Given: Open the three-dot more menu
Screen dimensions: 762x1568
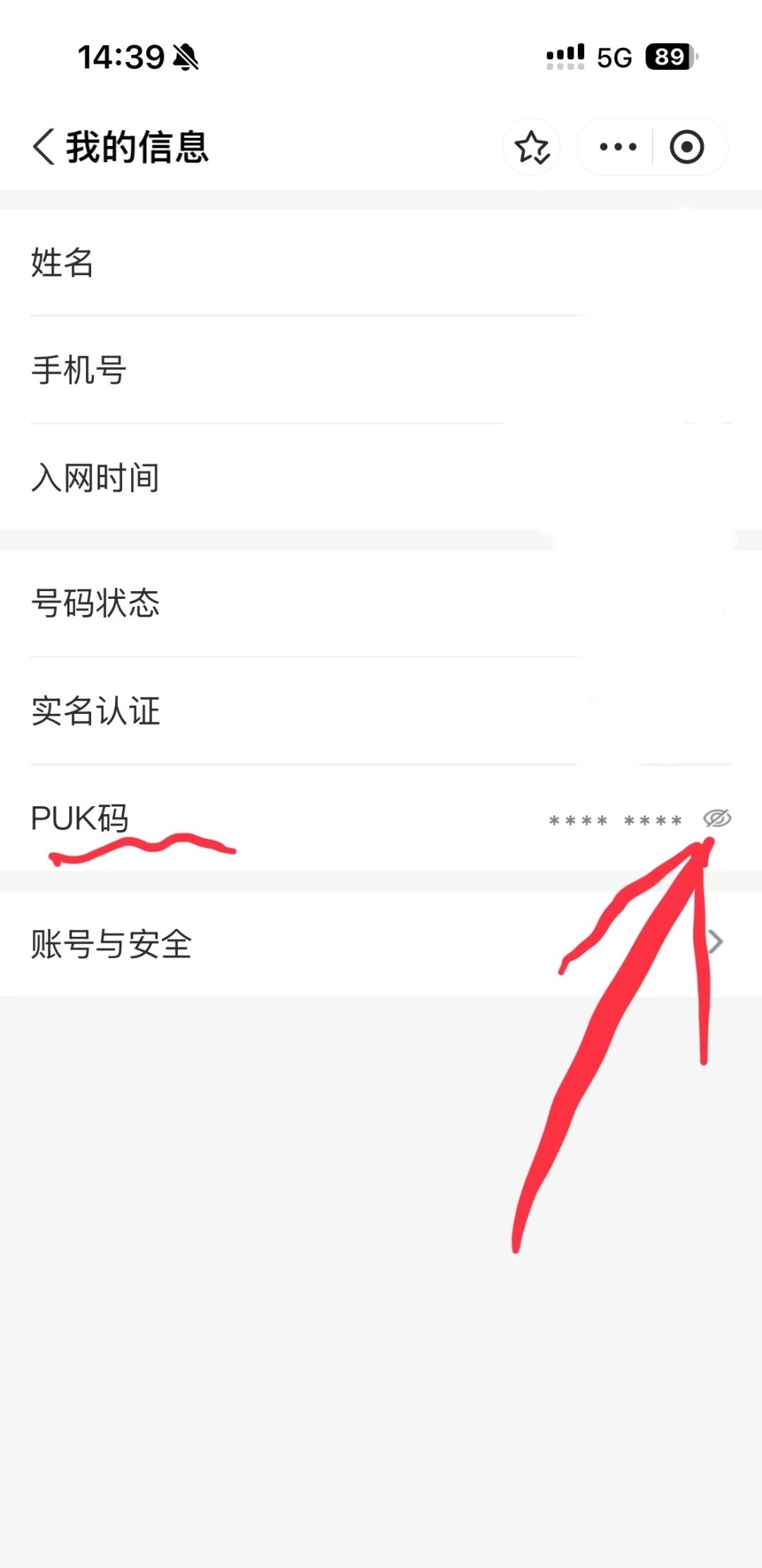Looking at the screenshot, I should click(617, 147).
